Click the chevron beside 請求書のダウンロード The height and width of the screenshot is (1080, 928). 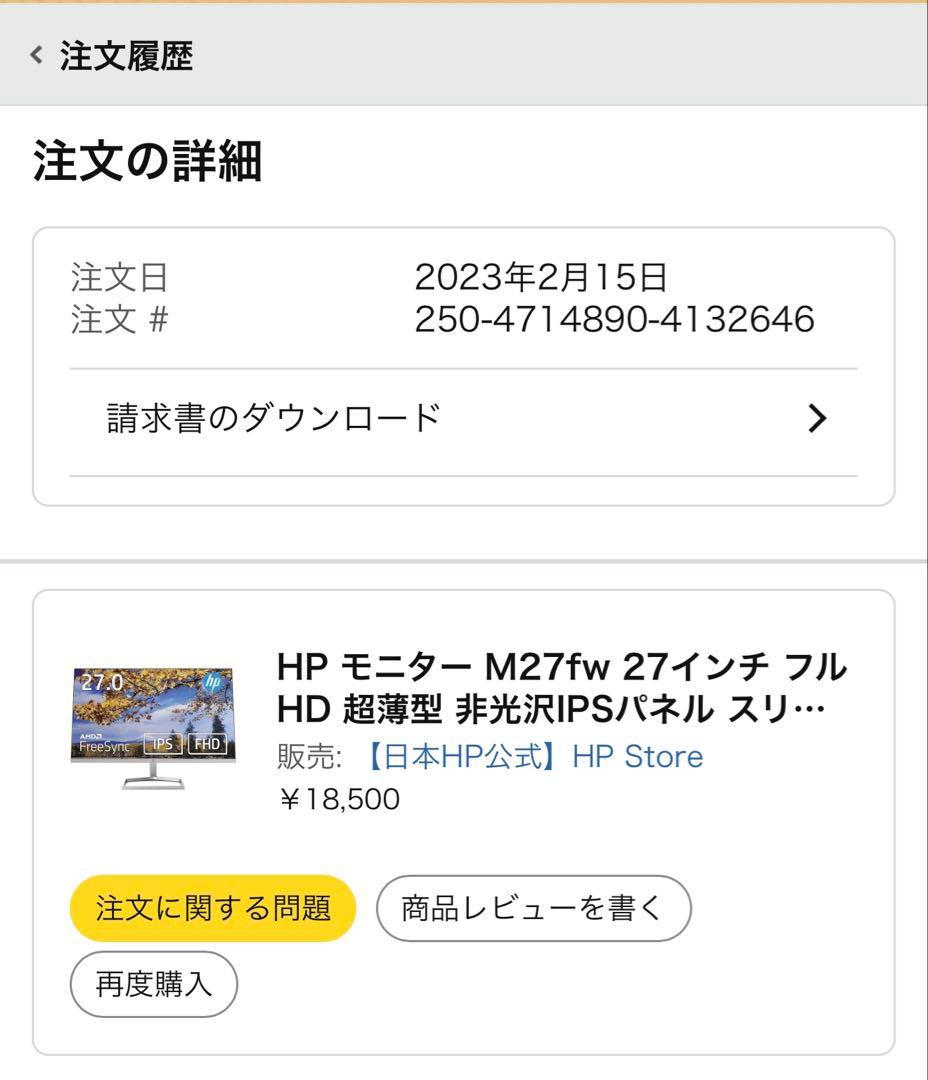(819, 417)
